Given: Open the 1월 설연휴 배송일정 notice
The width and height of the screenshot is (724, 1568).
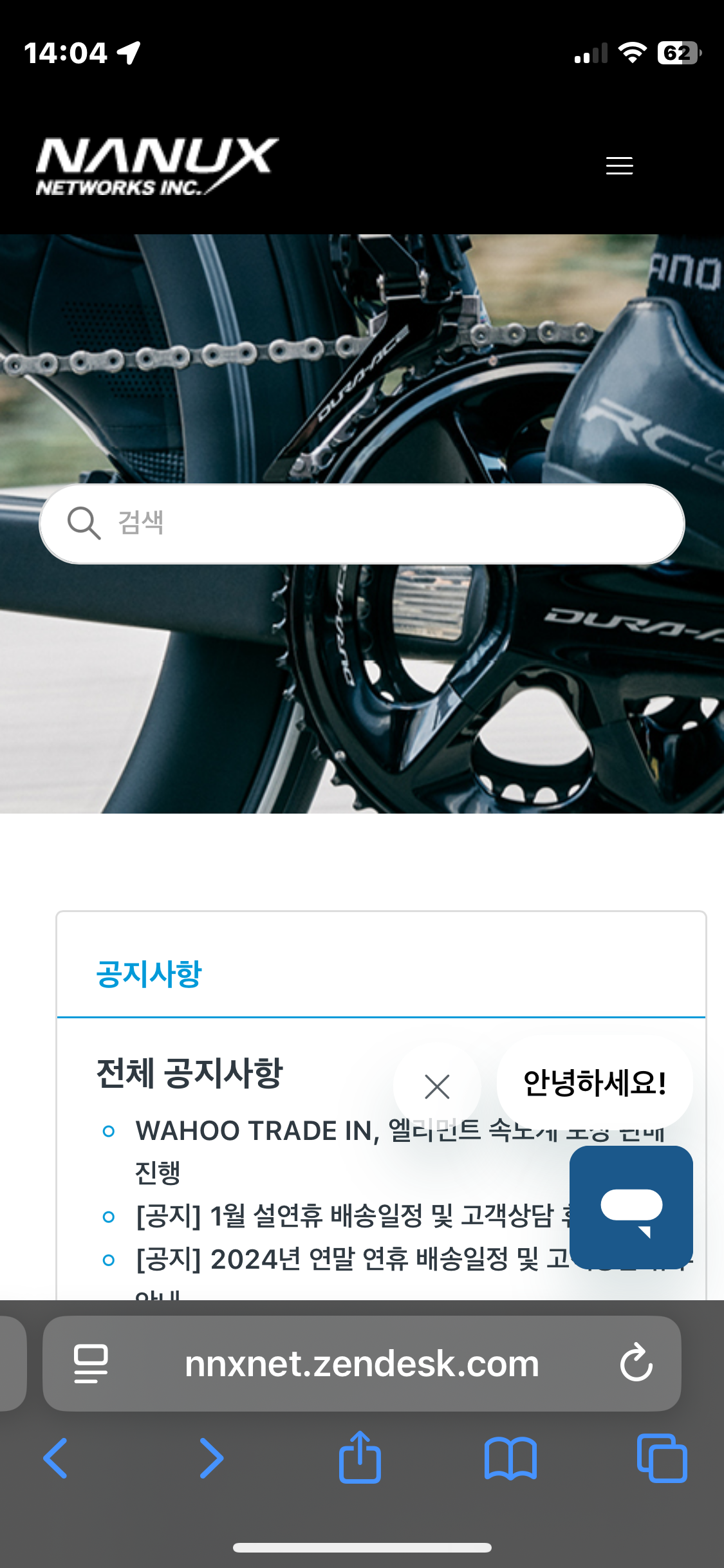Looking at the screenshot, I should click(x=341, y=1216).
